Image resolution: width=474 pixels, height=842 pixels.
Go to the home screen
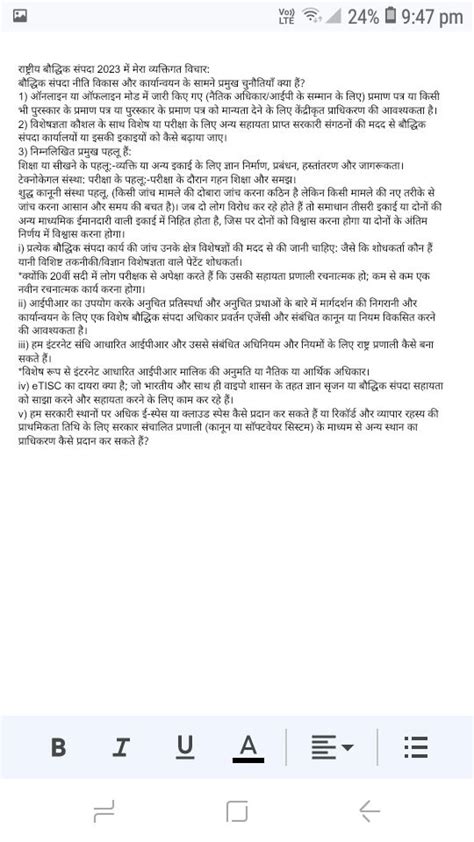point(237,811)
